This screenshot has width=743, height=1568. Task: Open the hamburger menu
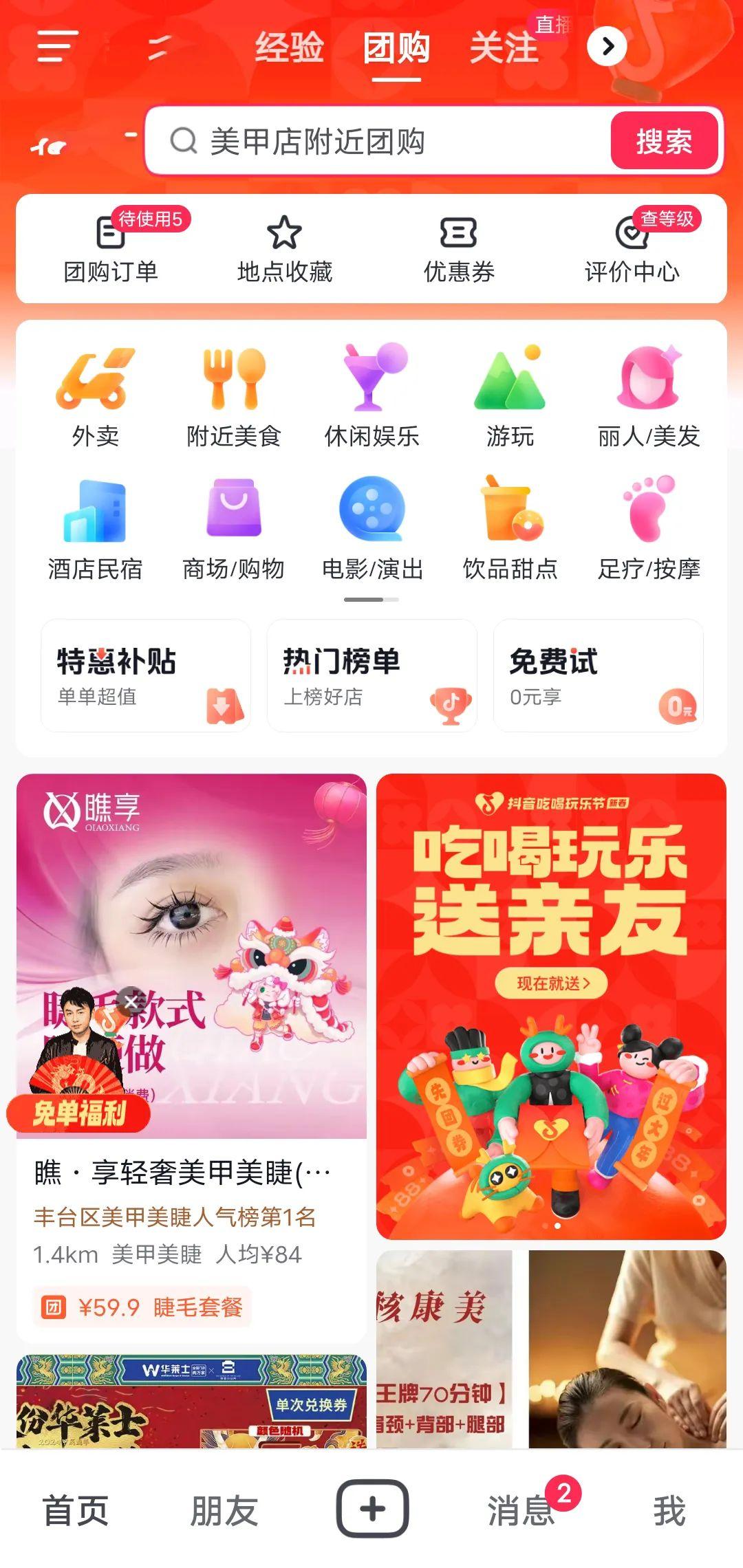point(58,46)
